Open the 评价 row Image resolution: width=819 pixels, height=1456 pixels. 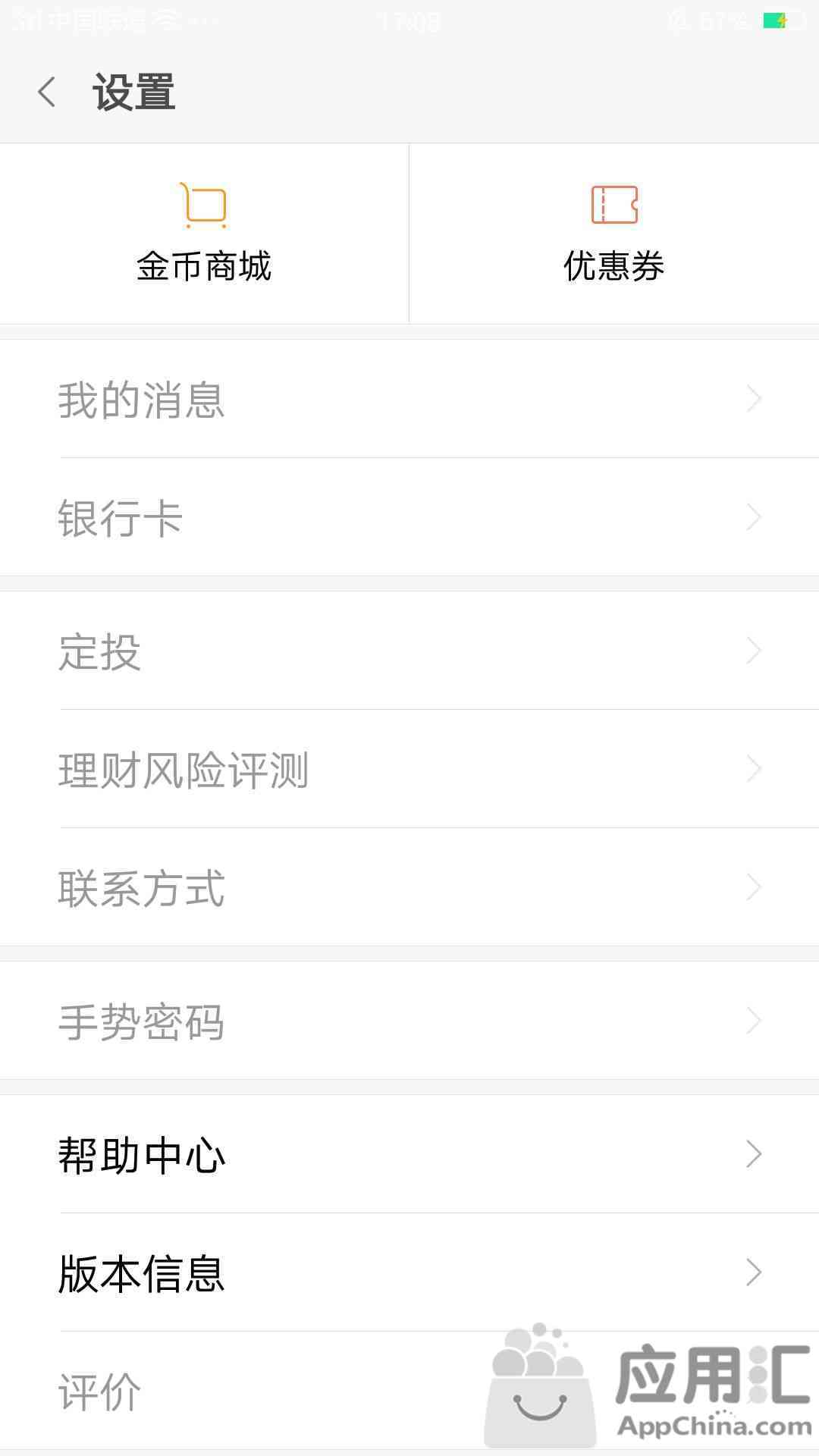pyautogui.click(x=409, y=1391)
